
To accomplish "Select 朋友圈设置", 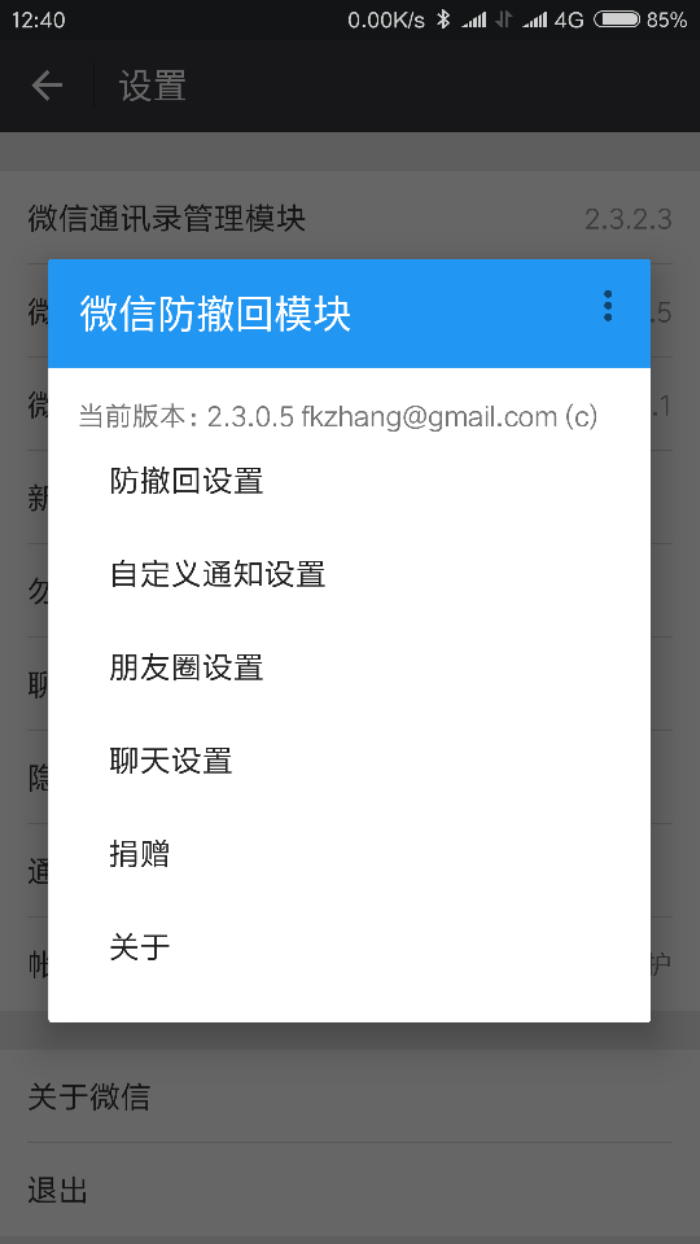I will point(187,667).
